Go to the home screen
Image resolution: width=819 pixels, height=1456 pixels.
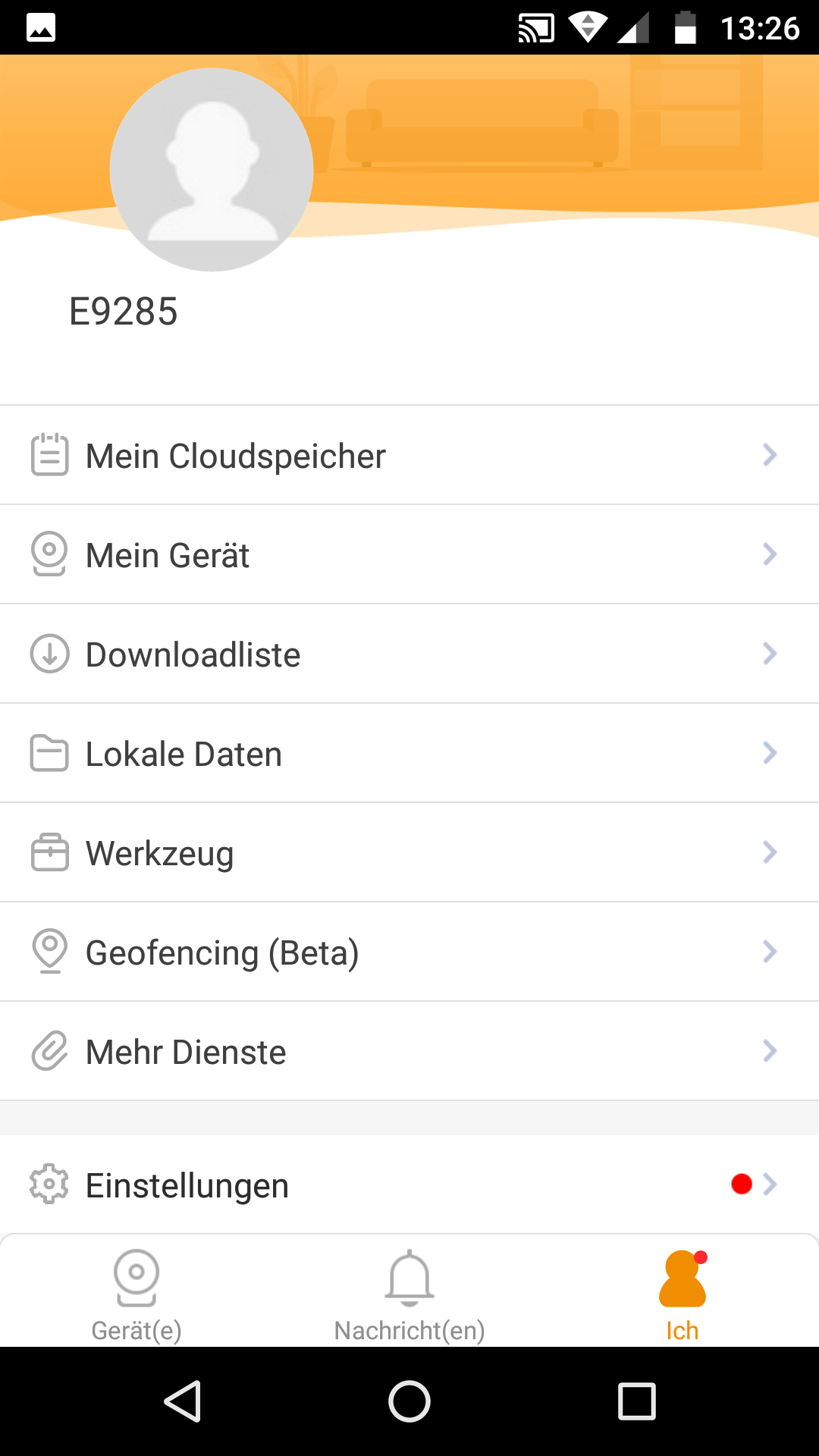(x=409, y=1401)
